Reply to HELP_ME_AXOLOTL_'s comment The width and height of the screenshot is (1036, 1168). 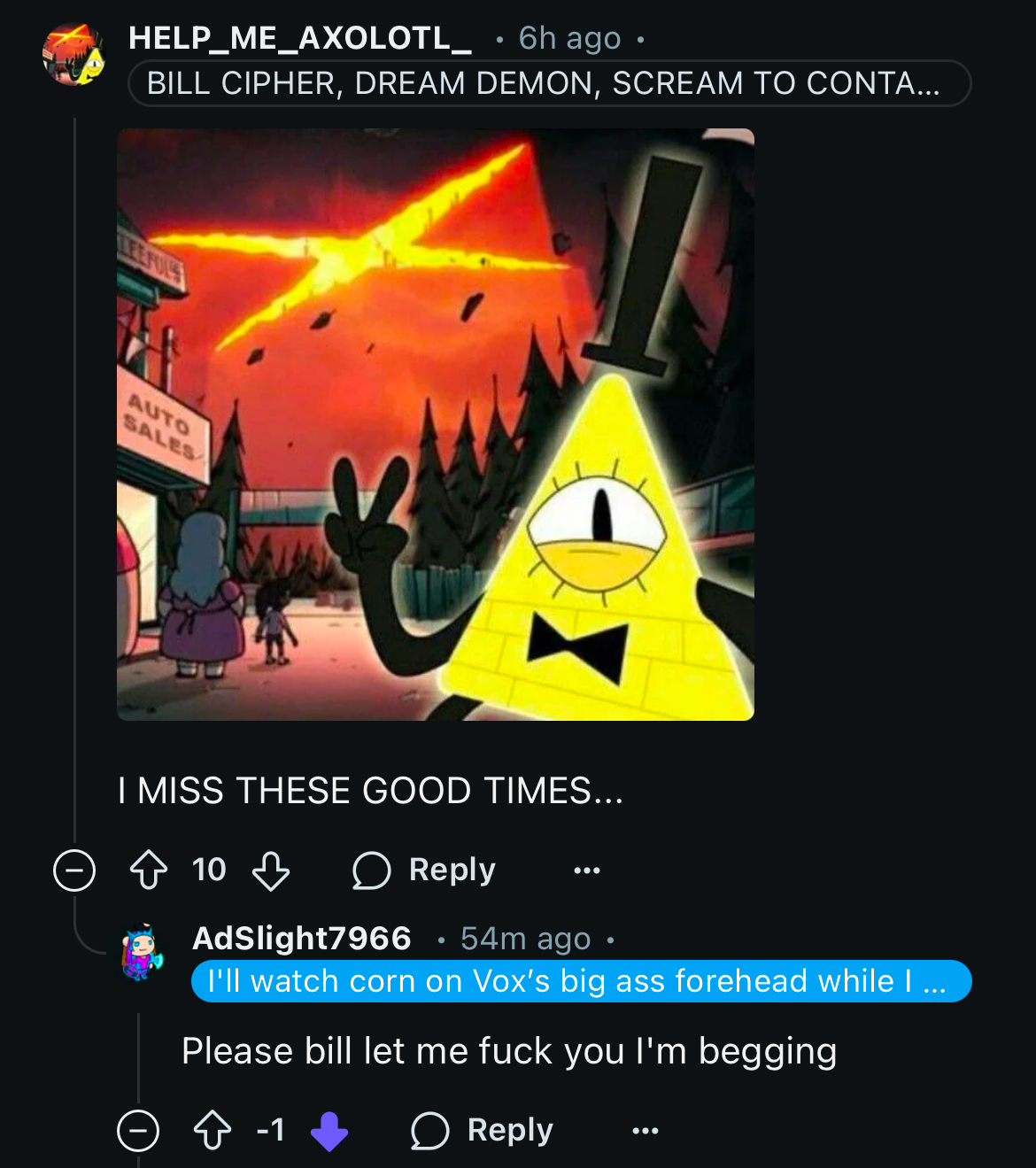pos(424,870)
